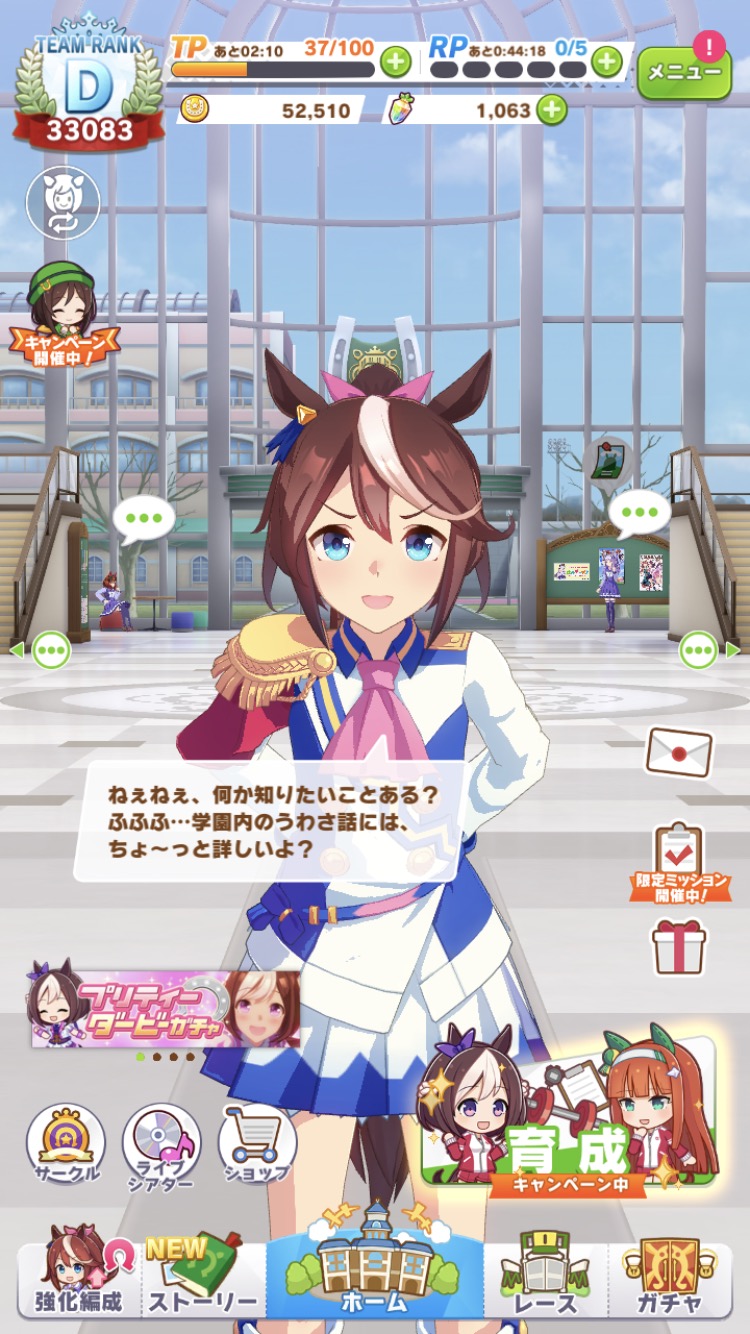The image size is (750, 1334).
Task: Tap the plus button to refill TP
Action: pyautogui.click(x=396, y=62)
